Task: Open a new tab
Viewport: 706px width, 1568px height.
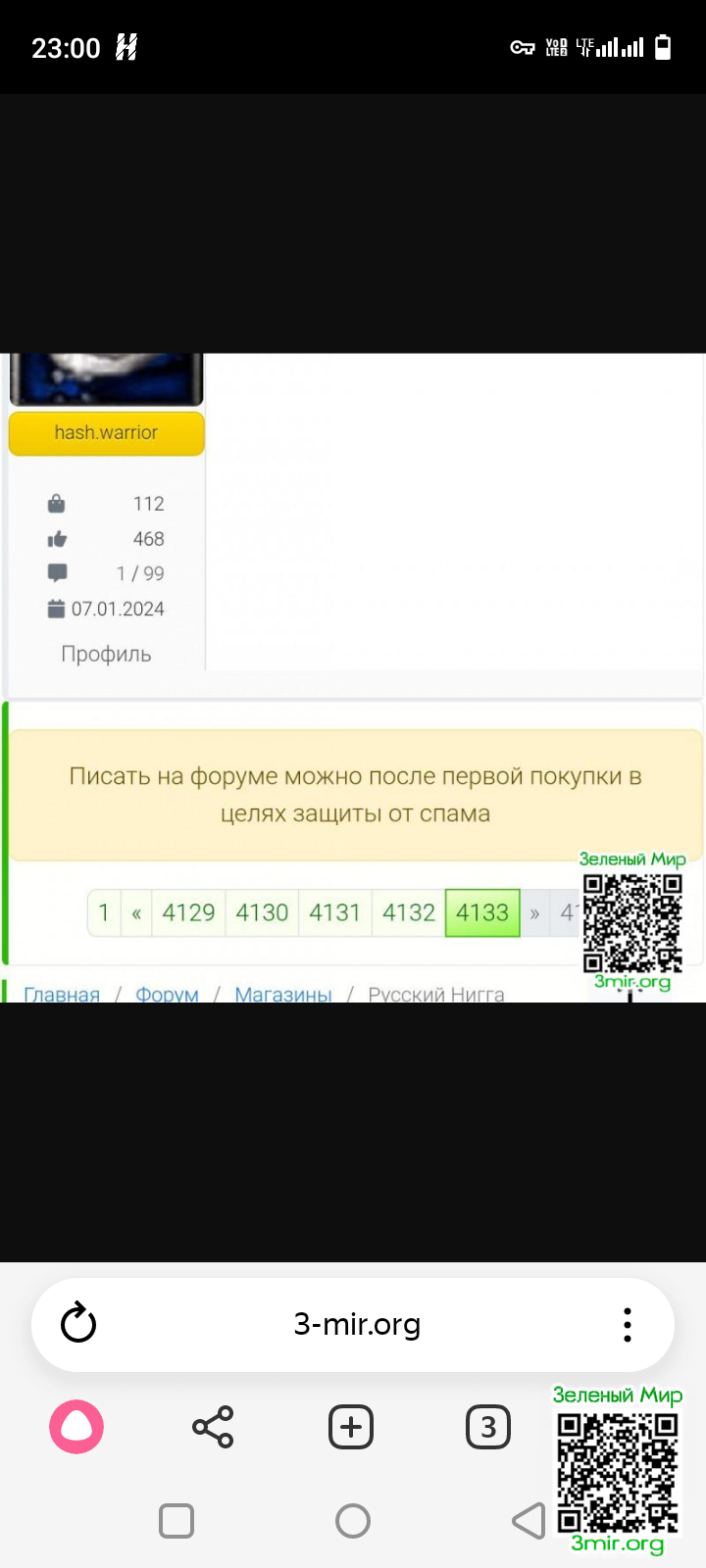Action: click(351, 1427)
